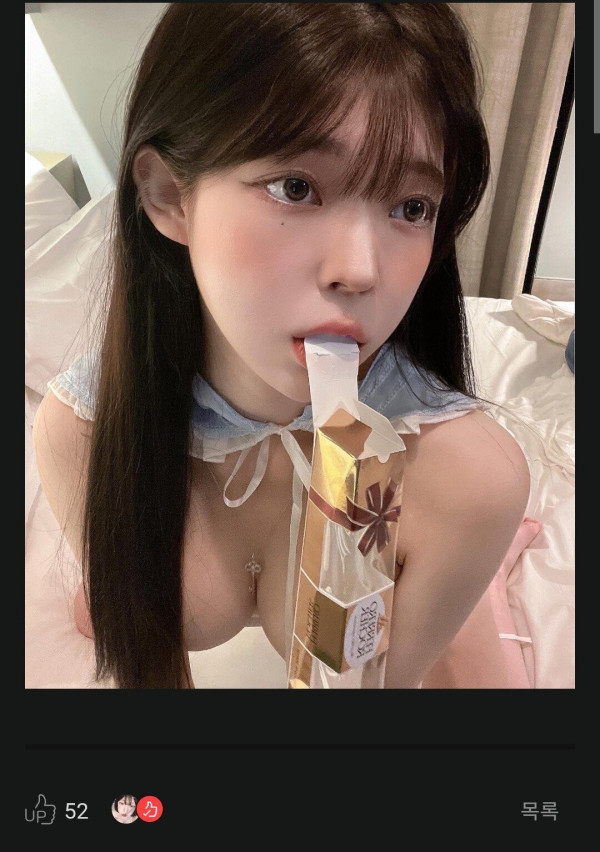The width and height of the screenshot is (600, 852).
Task: Upvote the post with the thumbs-up icon
Action: click(40, 809)
